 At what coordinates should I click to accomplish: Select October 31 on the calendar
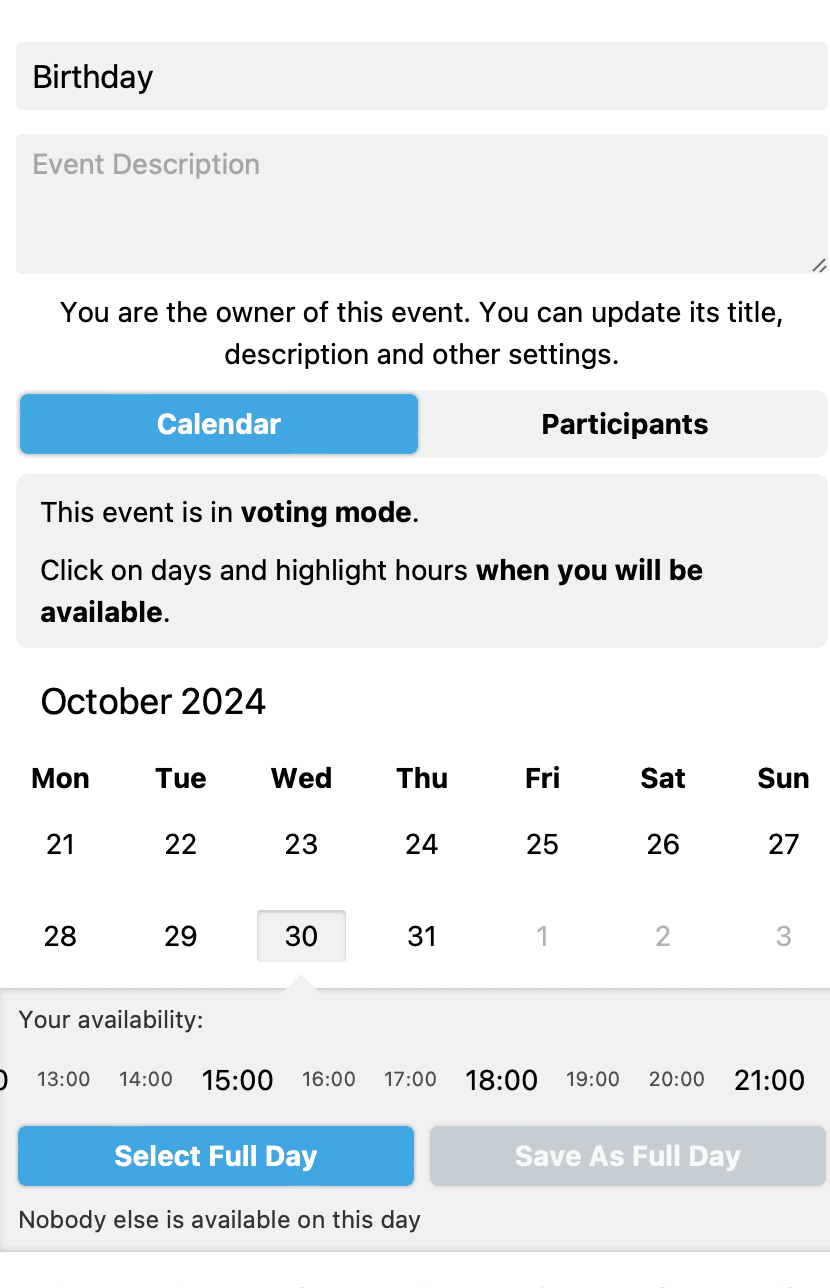point(421,936)
